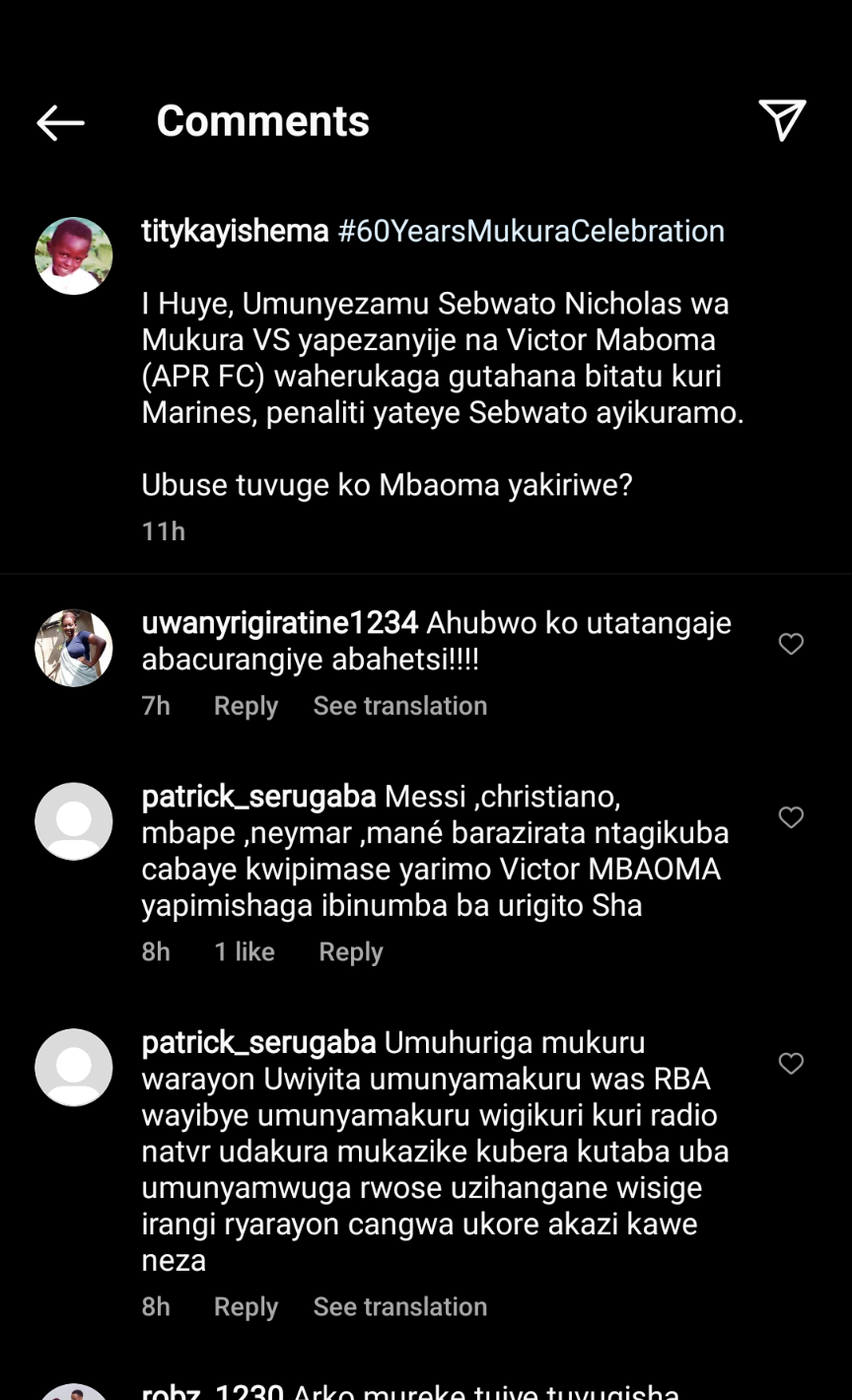
Task: See translation of uwanyrigiratine1234's comment
Action: pos(399,706)
